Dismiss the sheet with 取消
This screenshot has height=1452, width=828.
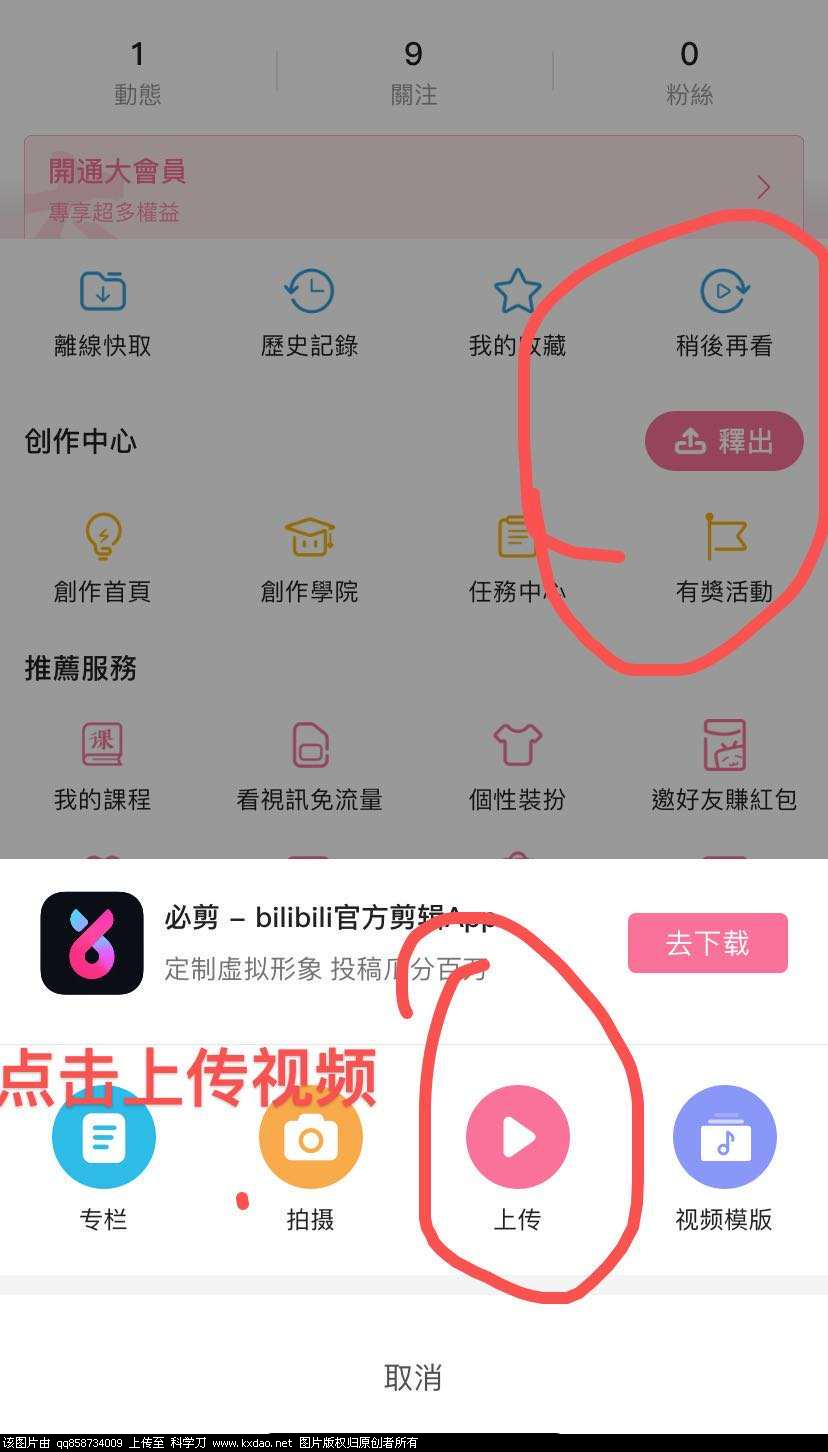point(413,1377)
